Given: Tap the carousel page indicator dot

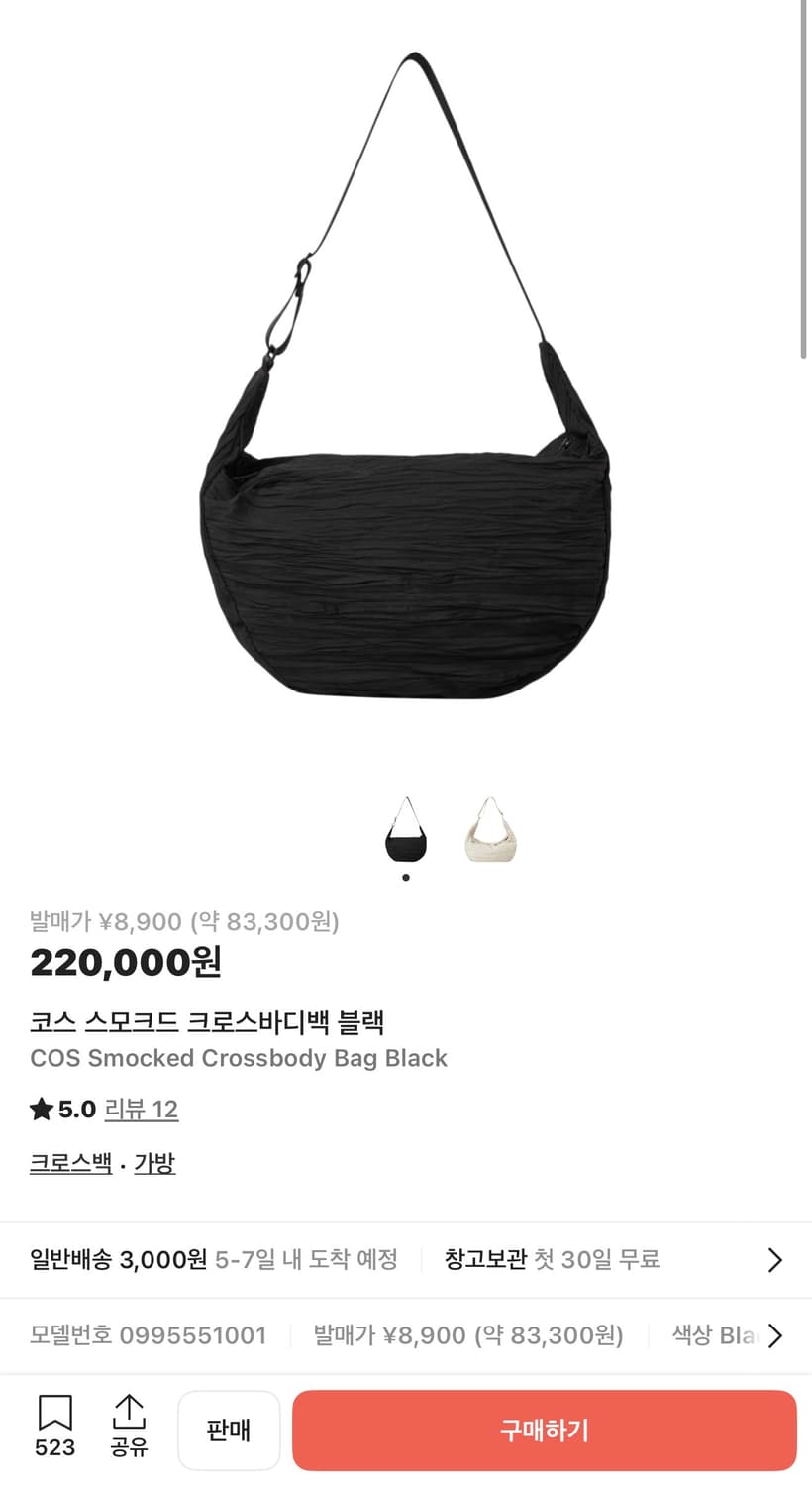Looking at the screenshot, I should (406, 877).
